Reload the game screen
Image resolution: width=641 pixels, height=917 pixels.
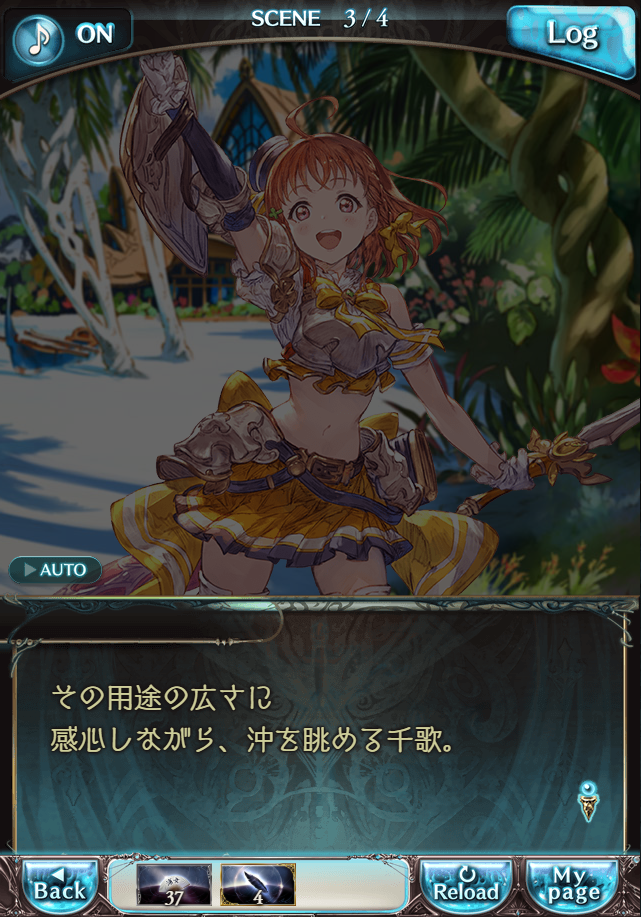click(466, 884)
